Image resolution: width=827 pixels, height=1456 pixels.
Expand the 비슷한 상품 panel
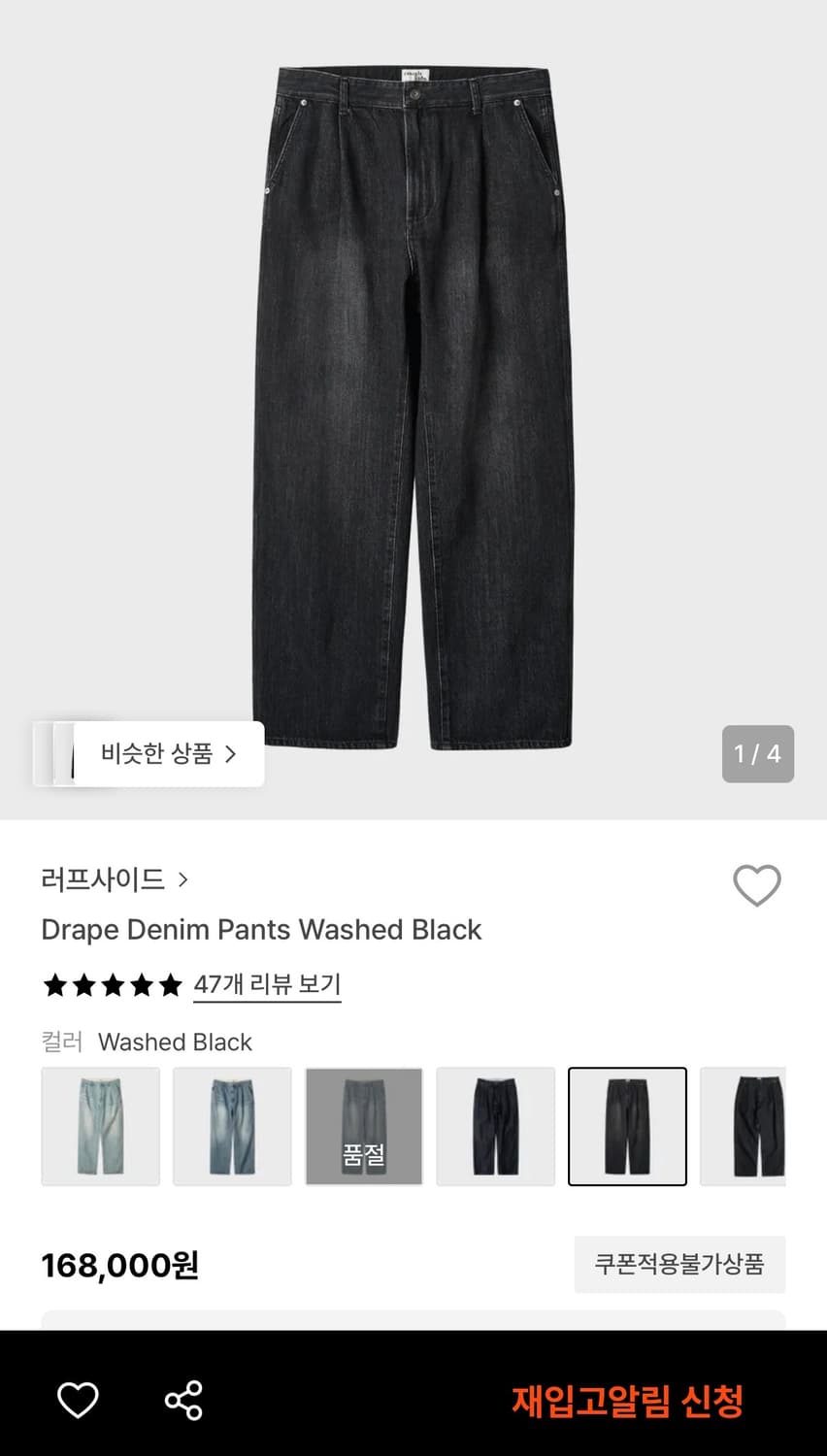pos(165,754)
